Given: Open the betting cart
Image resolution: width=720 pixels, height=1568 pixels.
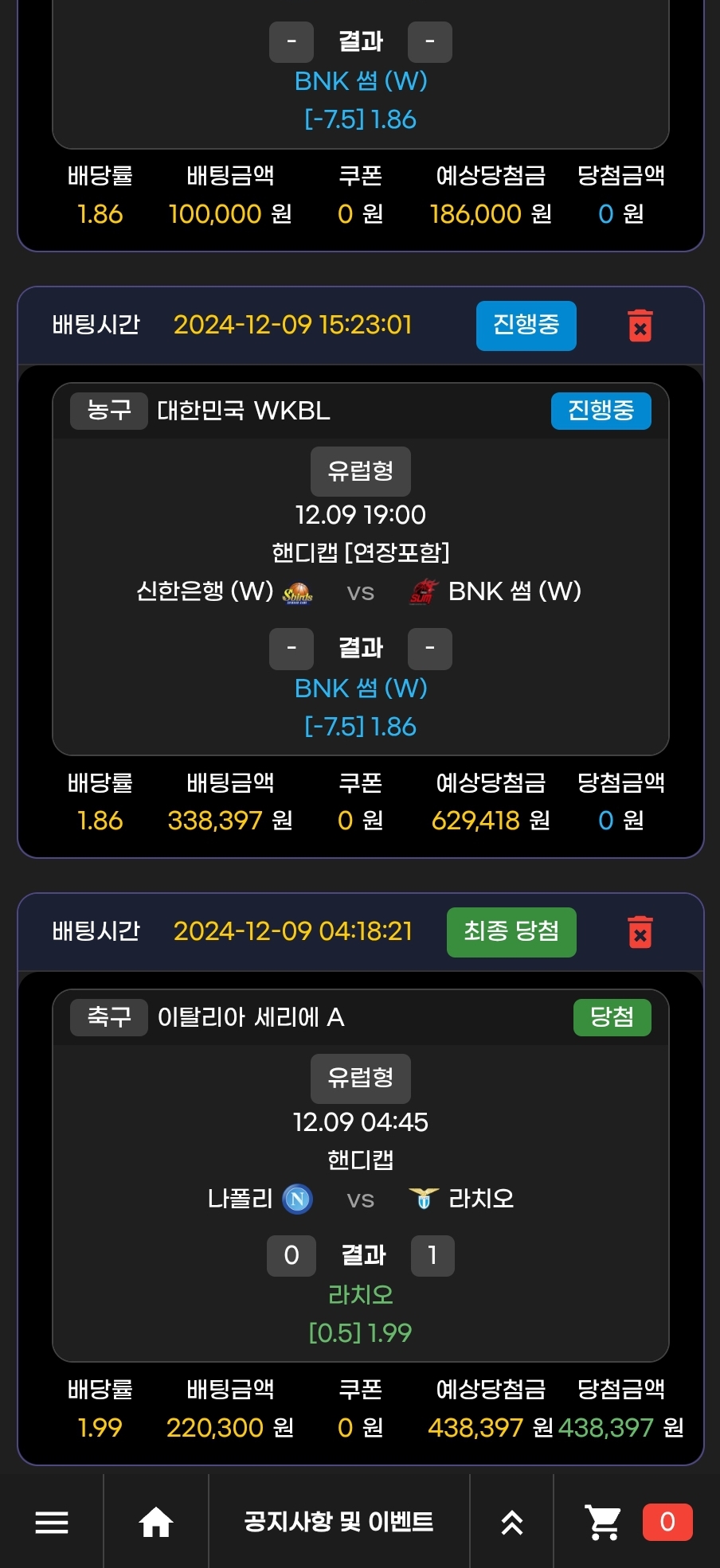Looking at the screenshot, I should coord(604,1522).
